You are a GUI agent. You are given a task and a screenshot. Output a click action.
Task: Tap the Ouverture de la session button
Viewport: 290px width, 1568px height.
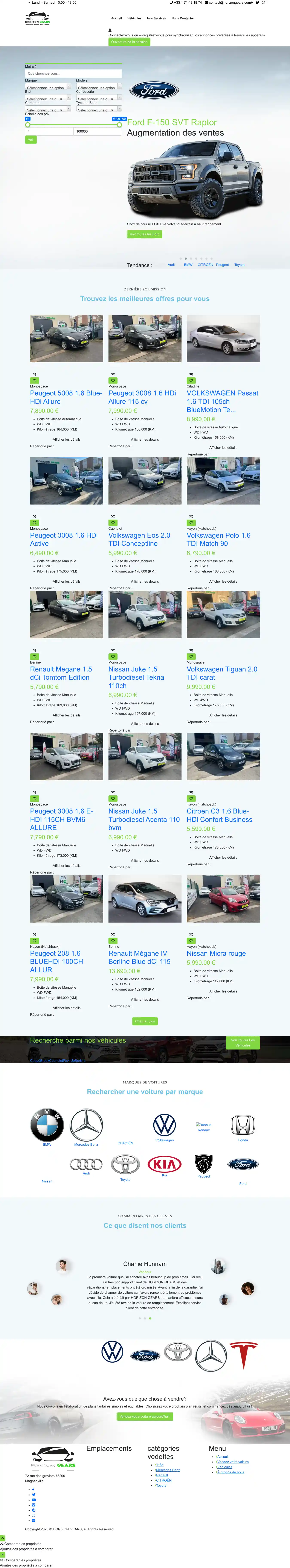[x=129, y=42]
